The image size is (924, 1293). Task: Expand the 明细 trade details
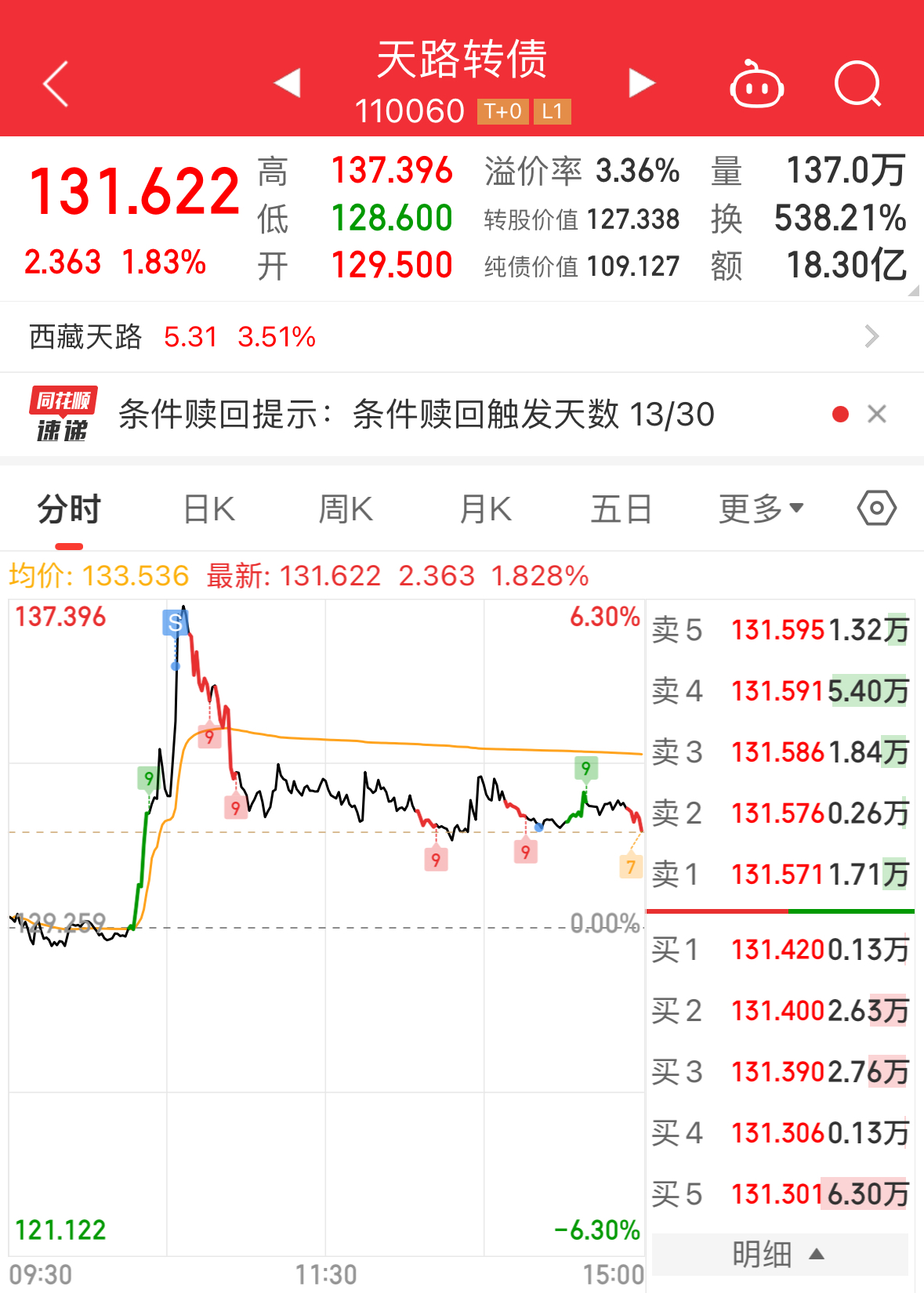[779, 1254]
